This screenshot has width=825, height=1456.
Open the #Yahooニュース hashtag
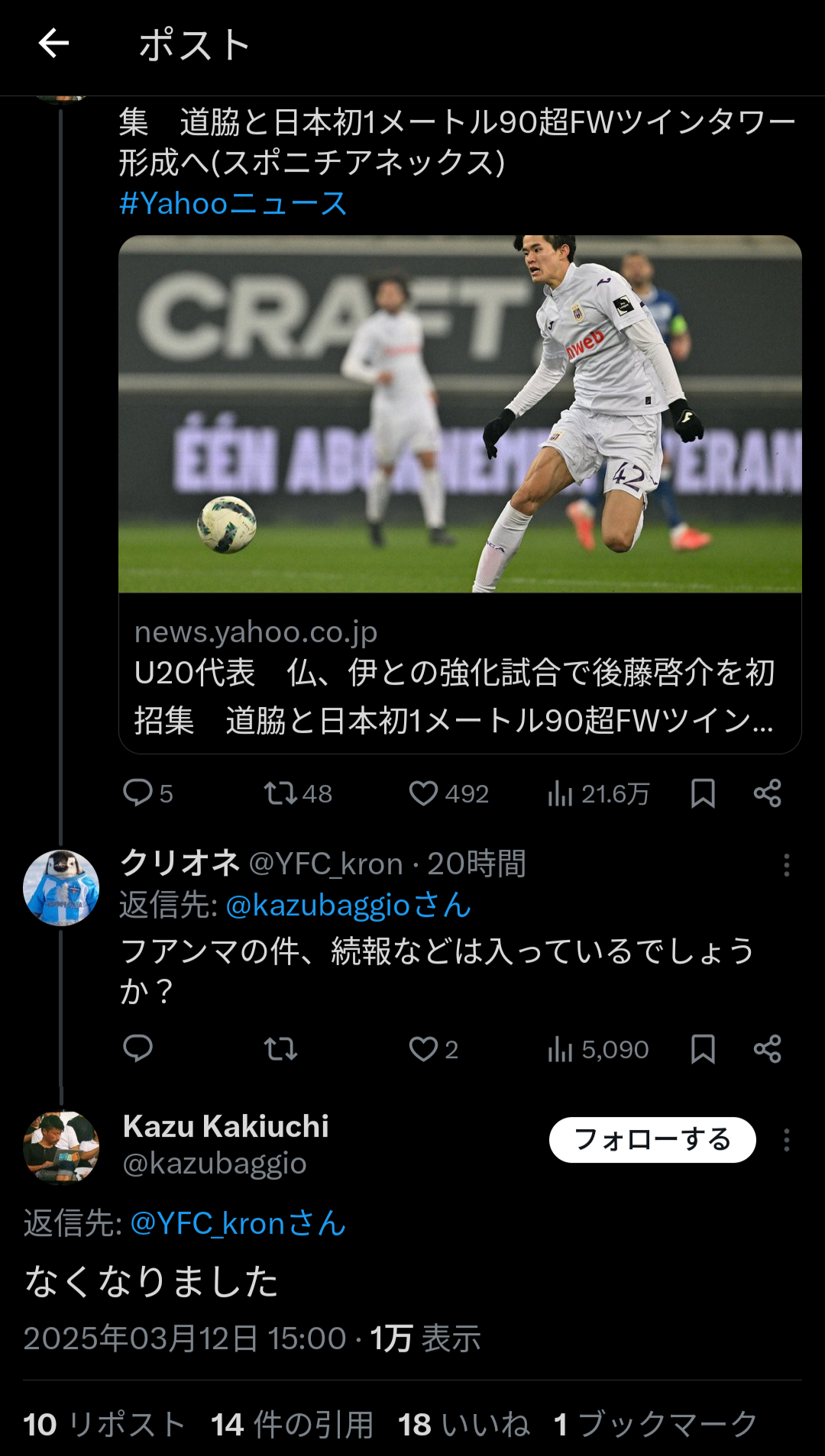tap(233, 203)
